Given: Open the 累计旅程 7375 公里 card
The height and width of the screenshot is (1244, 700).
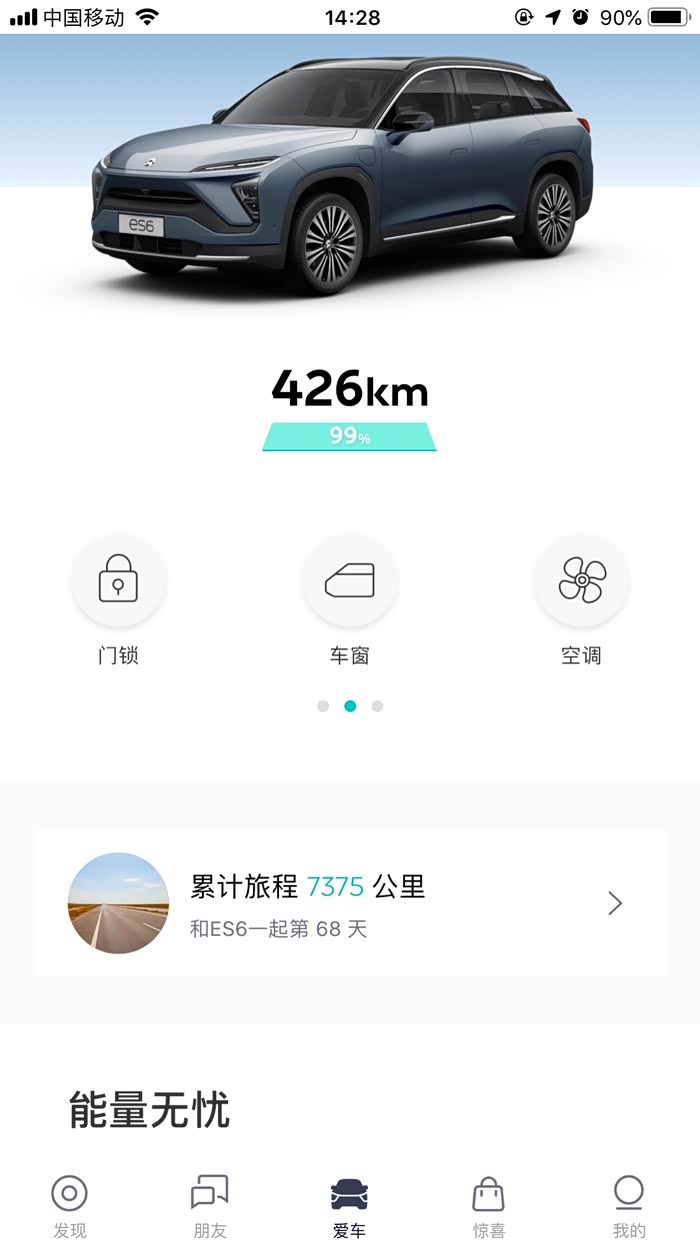Looking at the screenshot, I should [x=350, y=903].
